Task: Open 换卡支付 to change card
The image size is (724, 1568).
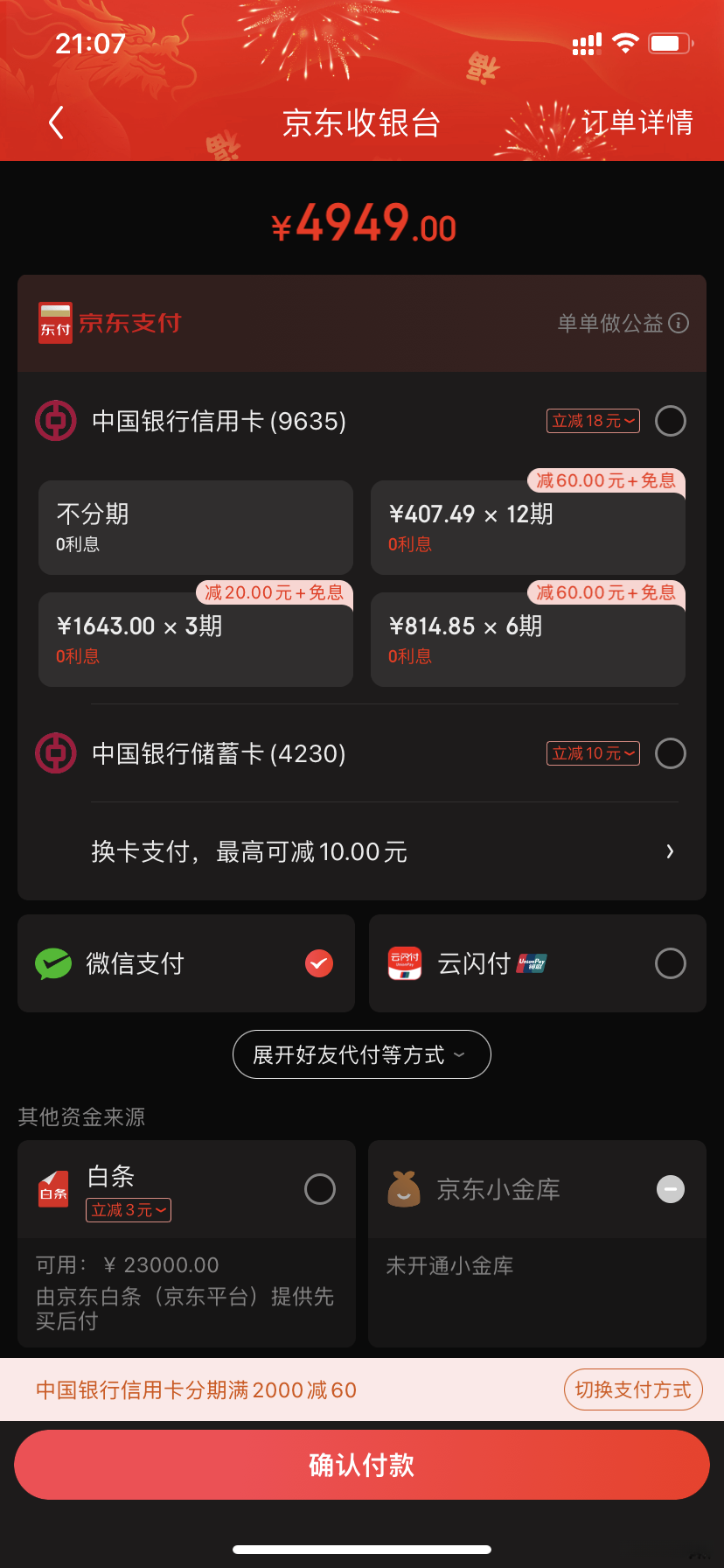Action: coord(385,851)
